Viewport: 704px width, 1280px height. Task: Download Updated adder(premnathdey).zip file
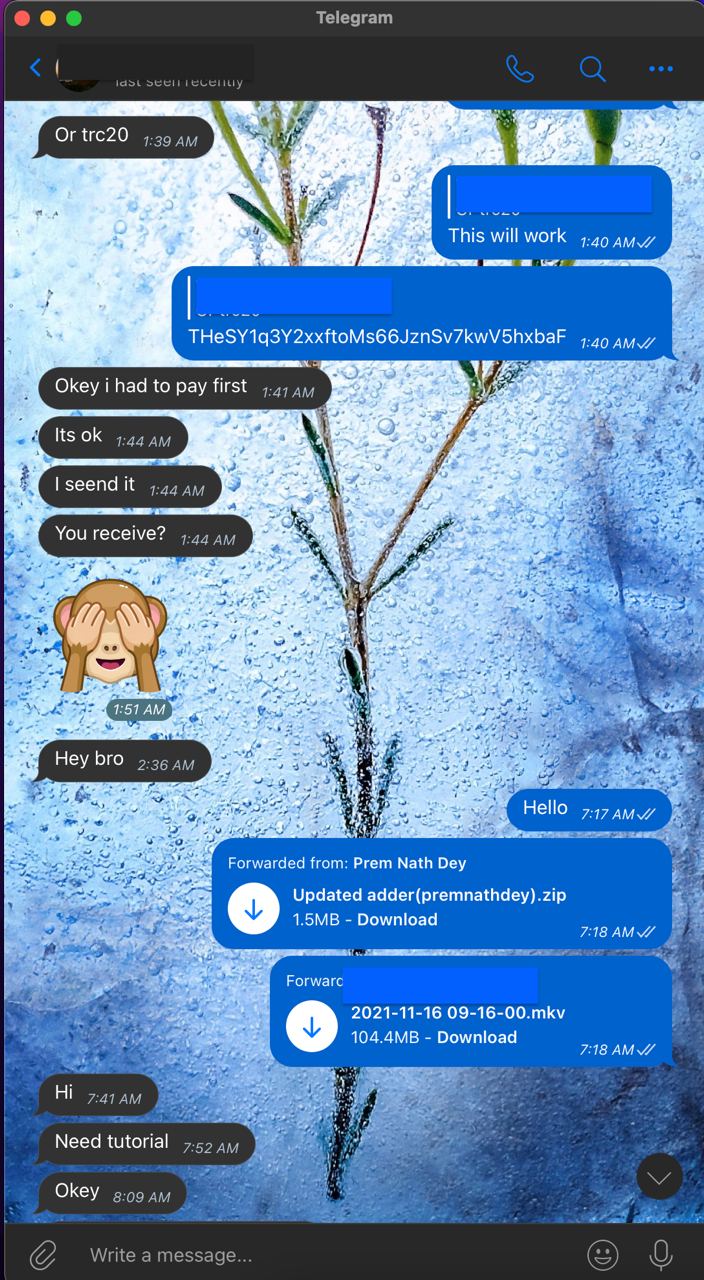tap(253, 908)
